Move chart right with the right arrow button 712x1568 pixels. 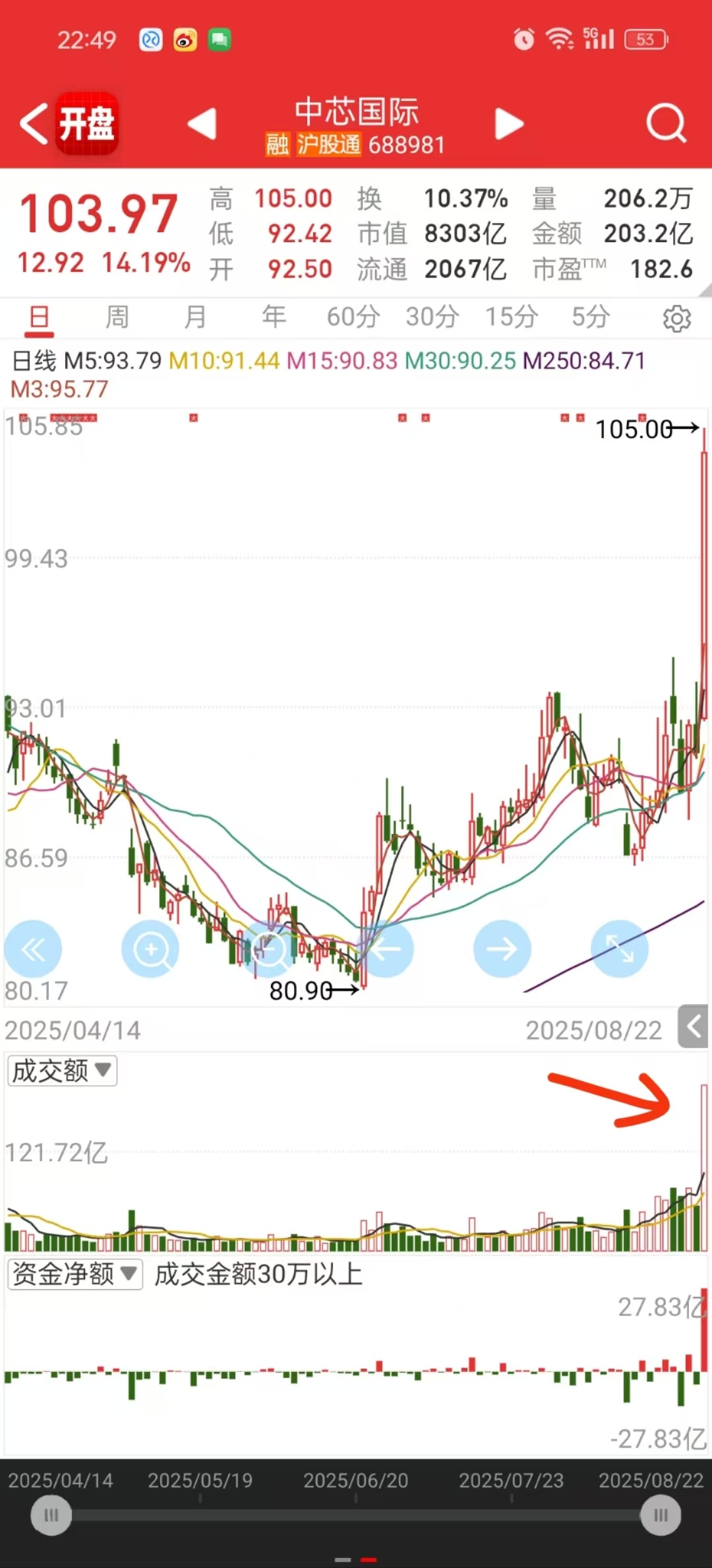click(502, 949)
